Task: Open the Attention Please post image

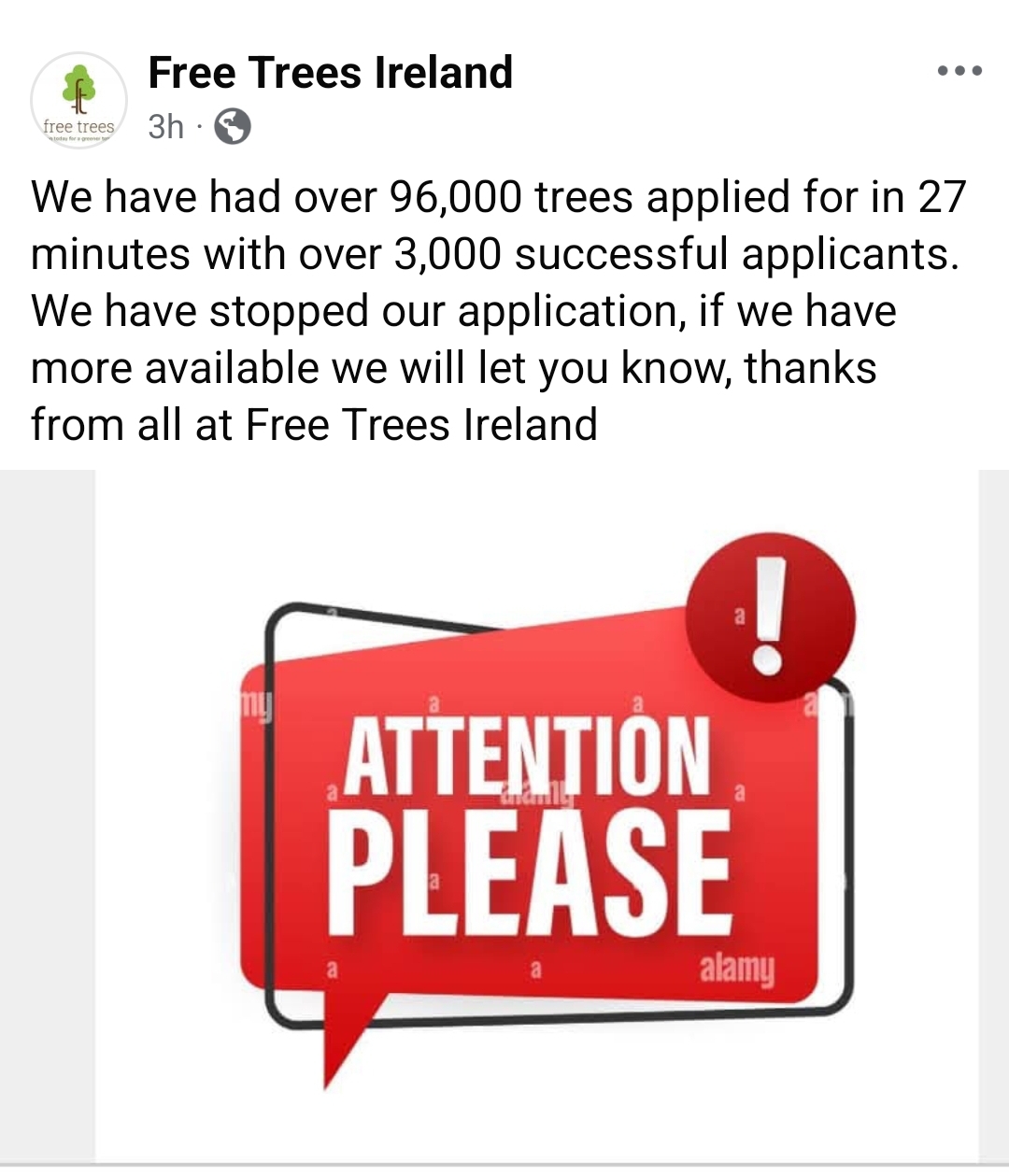Action: (537, 817)
